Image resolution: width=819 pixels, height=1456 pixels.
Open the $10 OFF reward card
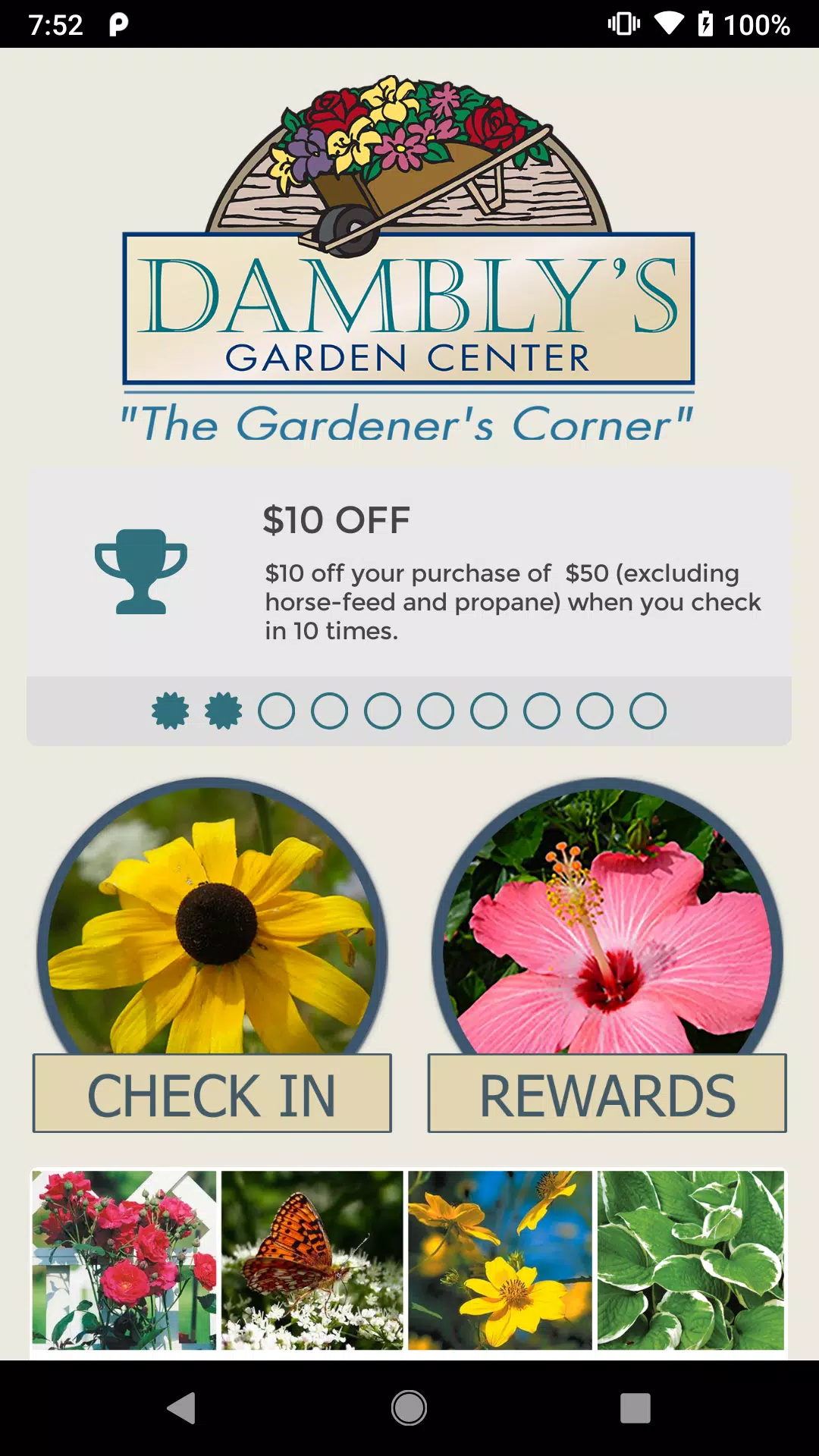[x=409, y=574]
